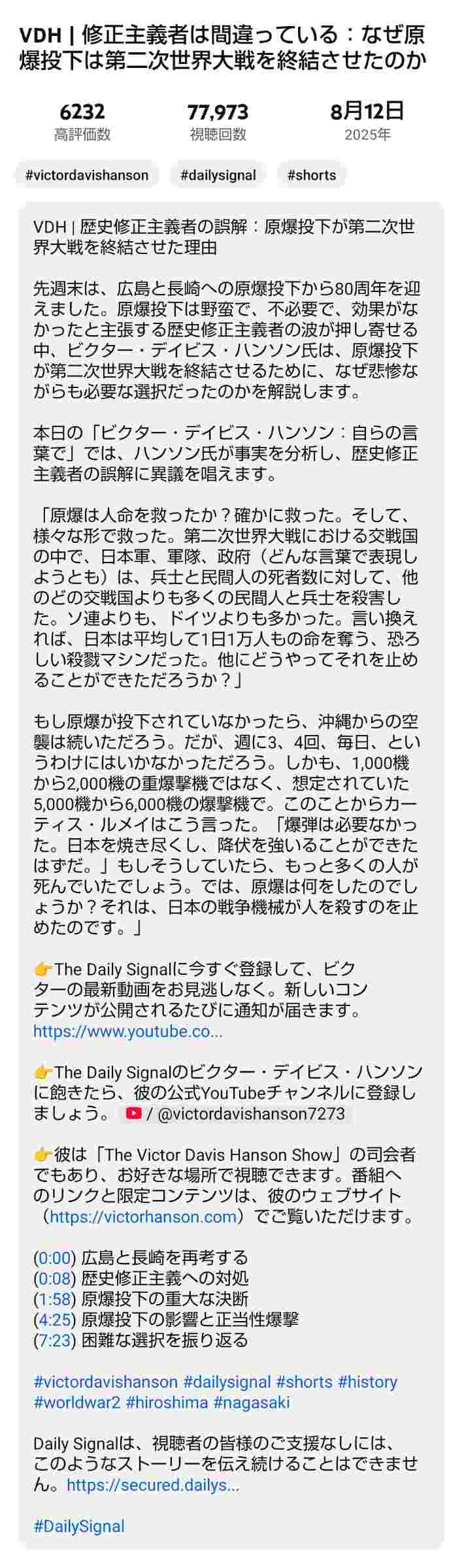The height and width of the screenshot is (1568, 464).
Task: Visit the victorhanson.com website link
Action: click(142, 1217)
